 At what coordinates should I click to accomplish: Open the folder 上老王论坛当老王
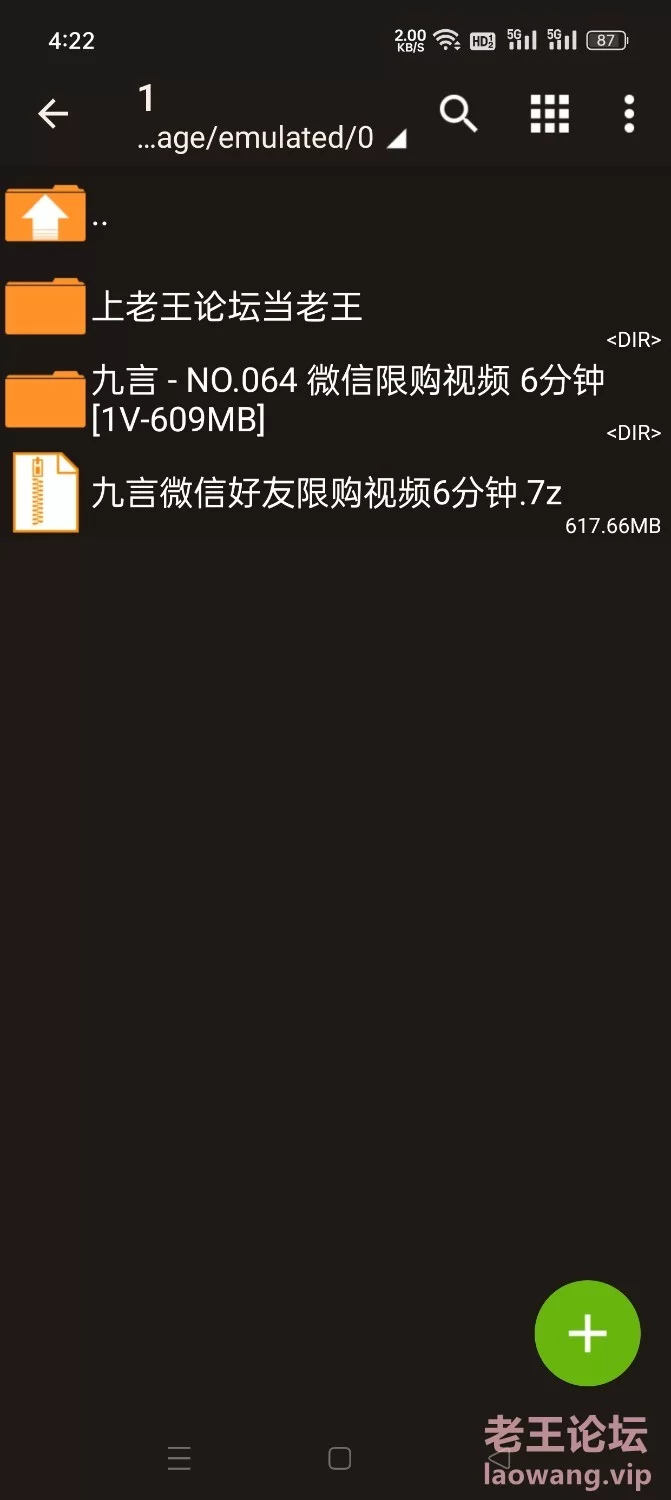(x=228, y=307)
